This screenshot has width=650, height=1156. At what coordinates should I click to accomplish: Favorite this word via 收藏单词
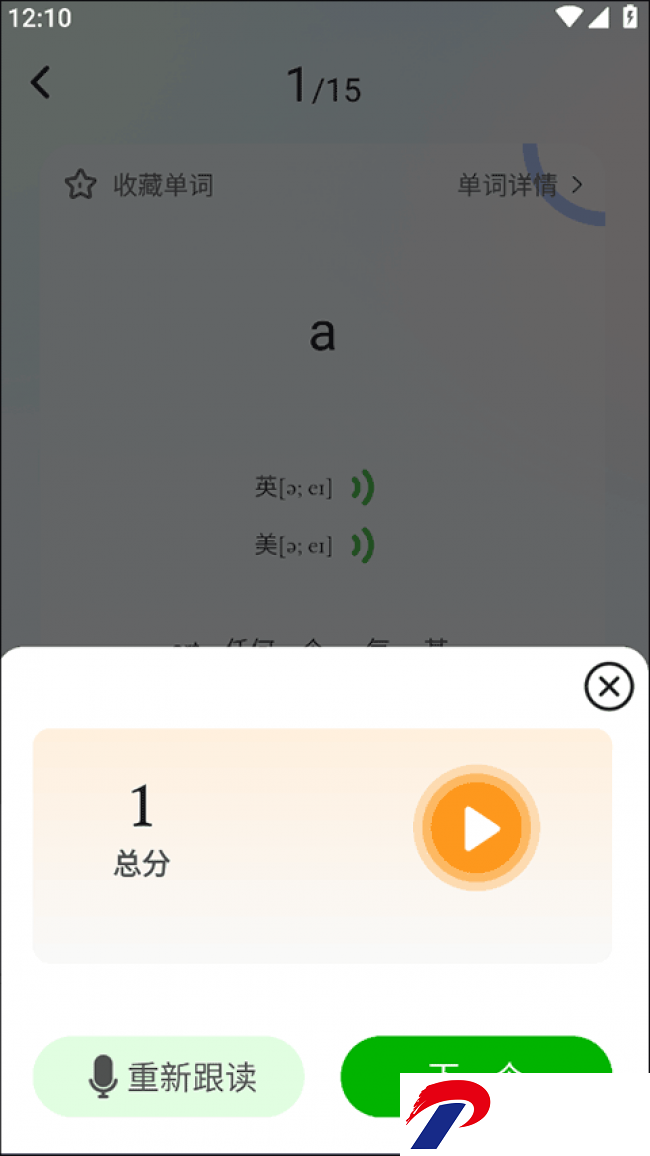tap(140, 185)
